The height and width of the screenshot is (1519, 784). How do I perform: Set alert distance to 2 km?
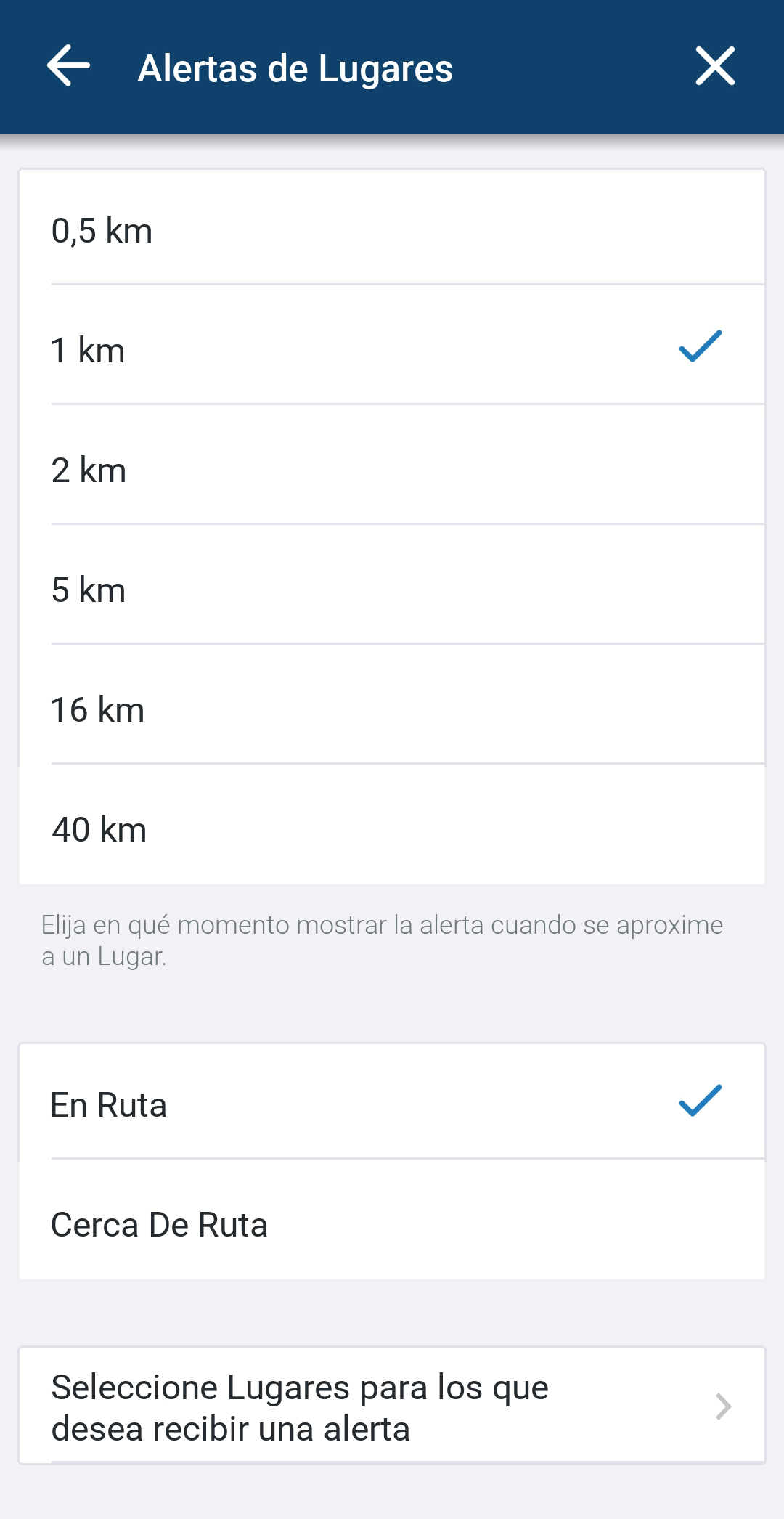pos(392,469)
